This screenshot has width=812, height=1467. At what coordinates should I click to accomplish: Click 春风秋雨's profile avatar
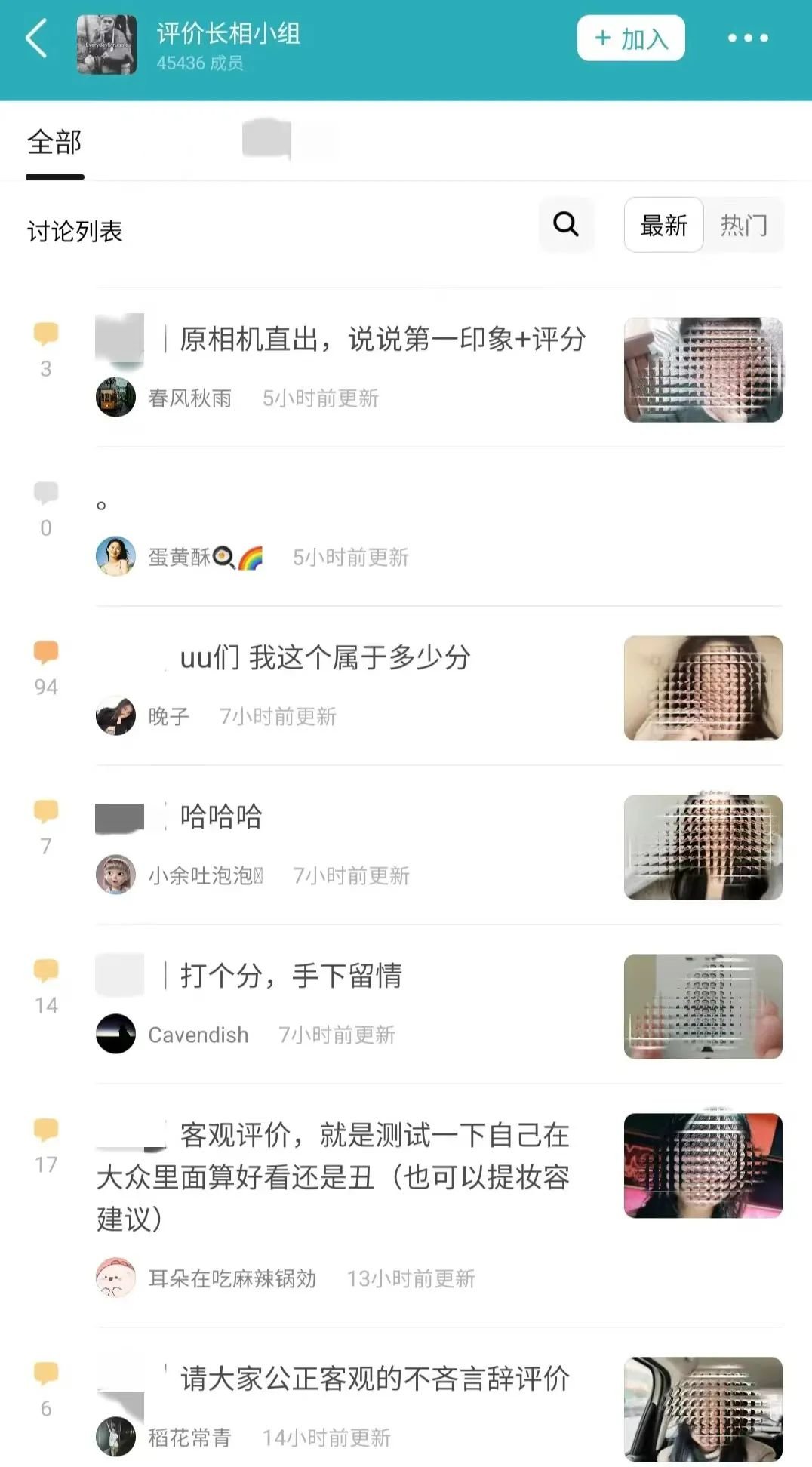click(x=115, y=398)
